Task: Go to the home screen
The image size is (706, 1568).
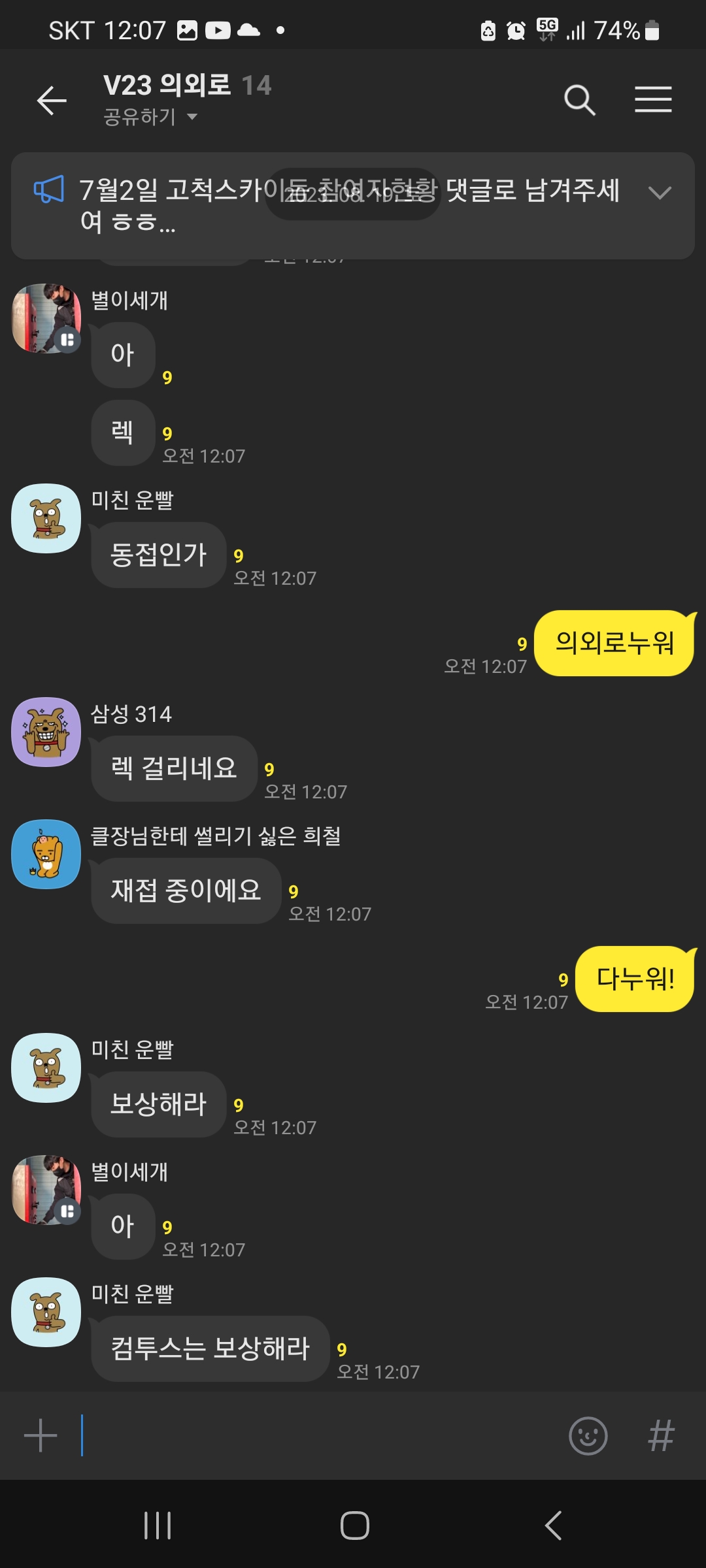Action: coord(354,1526)
